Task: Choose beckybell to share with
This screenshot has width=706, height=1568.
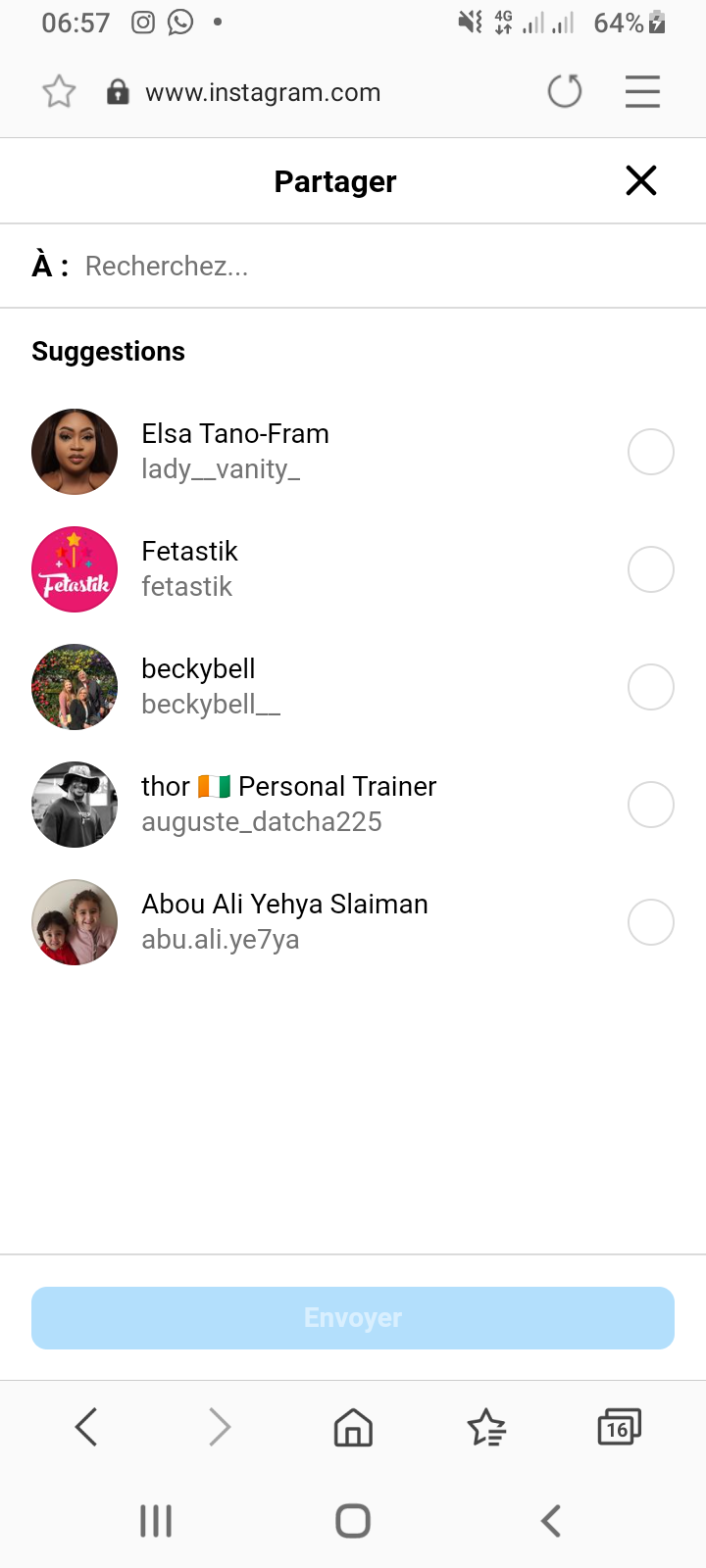Action: [x=650, y=687]
